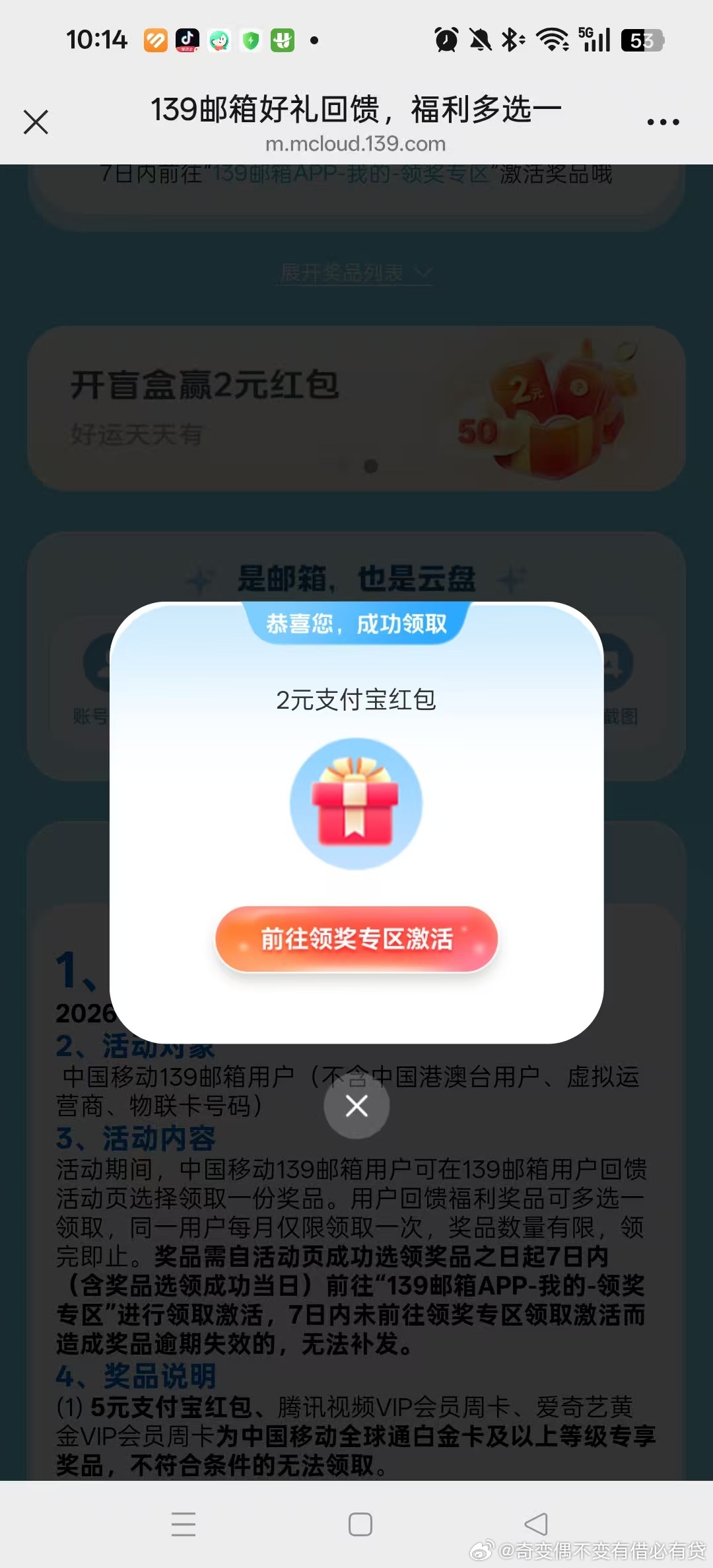This screenshot has width=713, height=1568.
Task: Close the 139邮箱 web page
Action: [36, 122]
